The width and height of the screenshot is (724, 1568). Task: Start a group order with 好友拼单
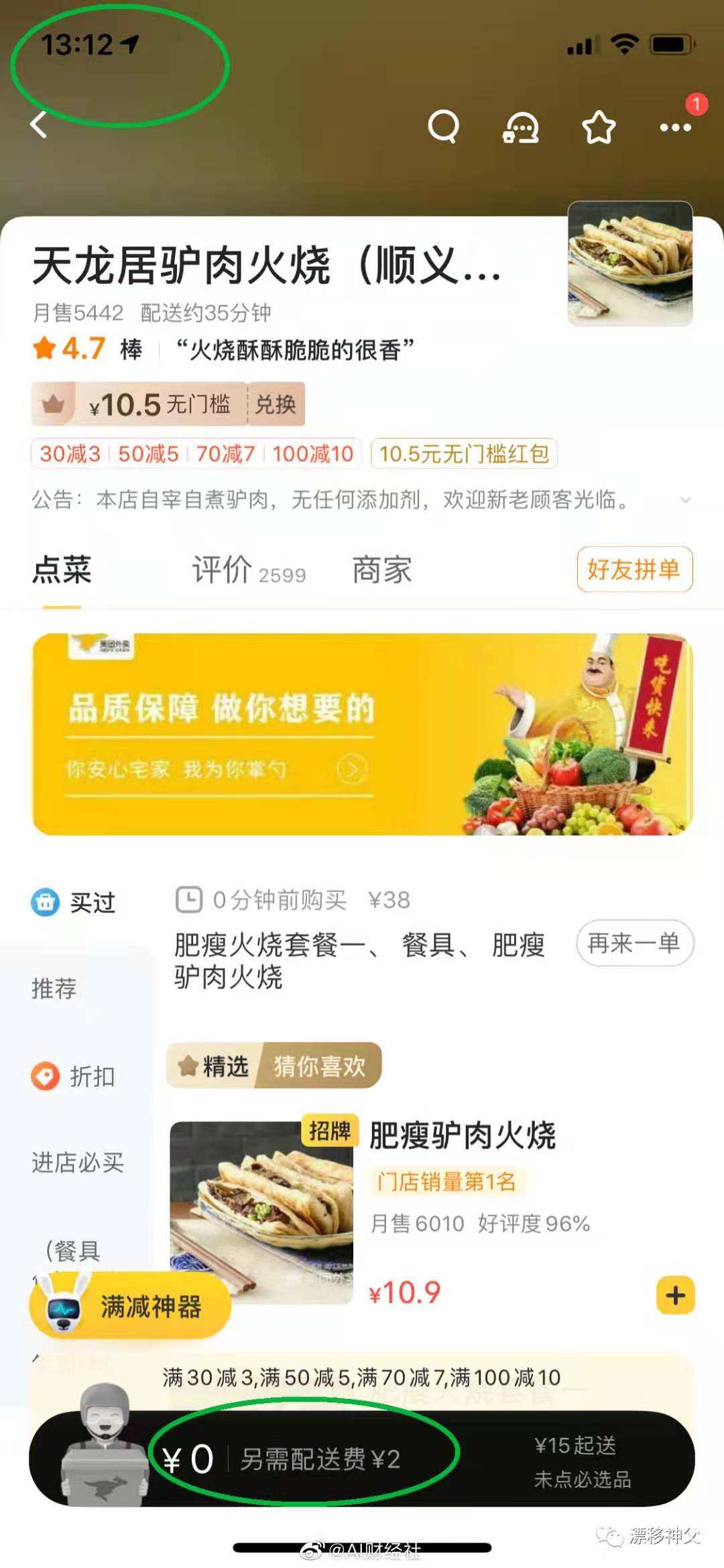coord(634,569)
